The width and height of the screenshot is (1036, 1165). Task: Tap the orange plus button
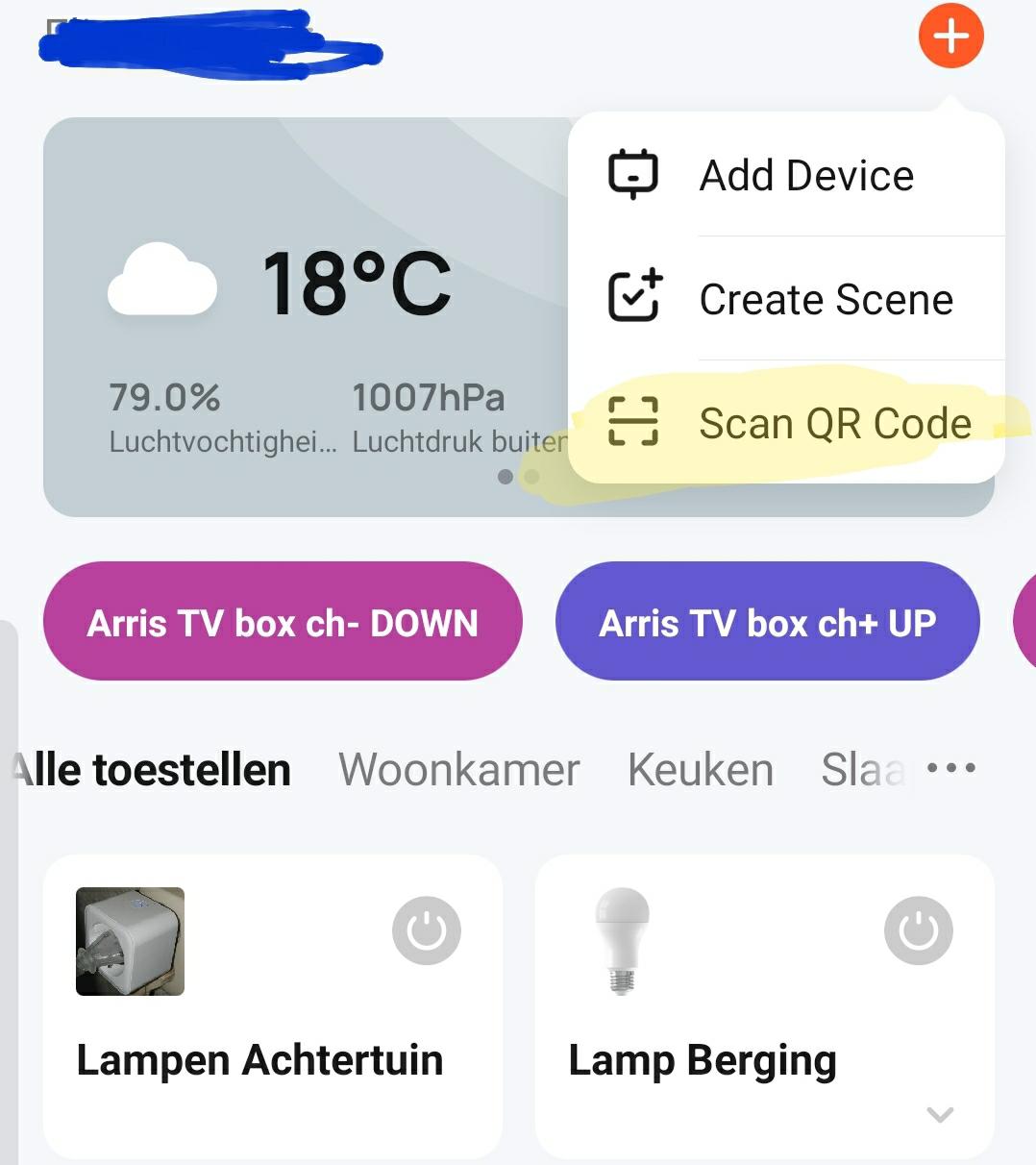950,37
